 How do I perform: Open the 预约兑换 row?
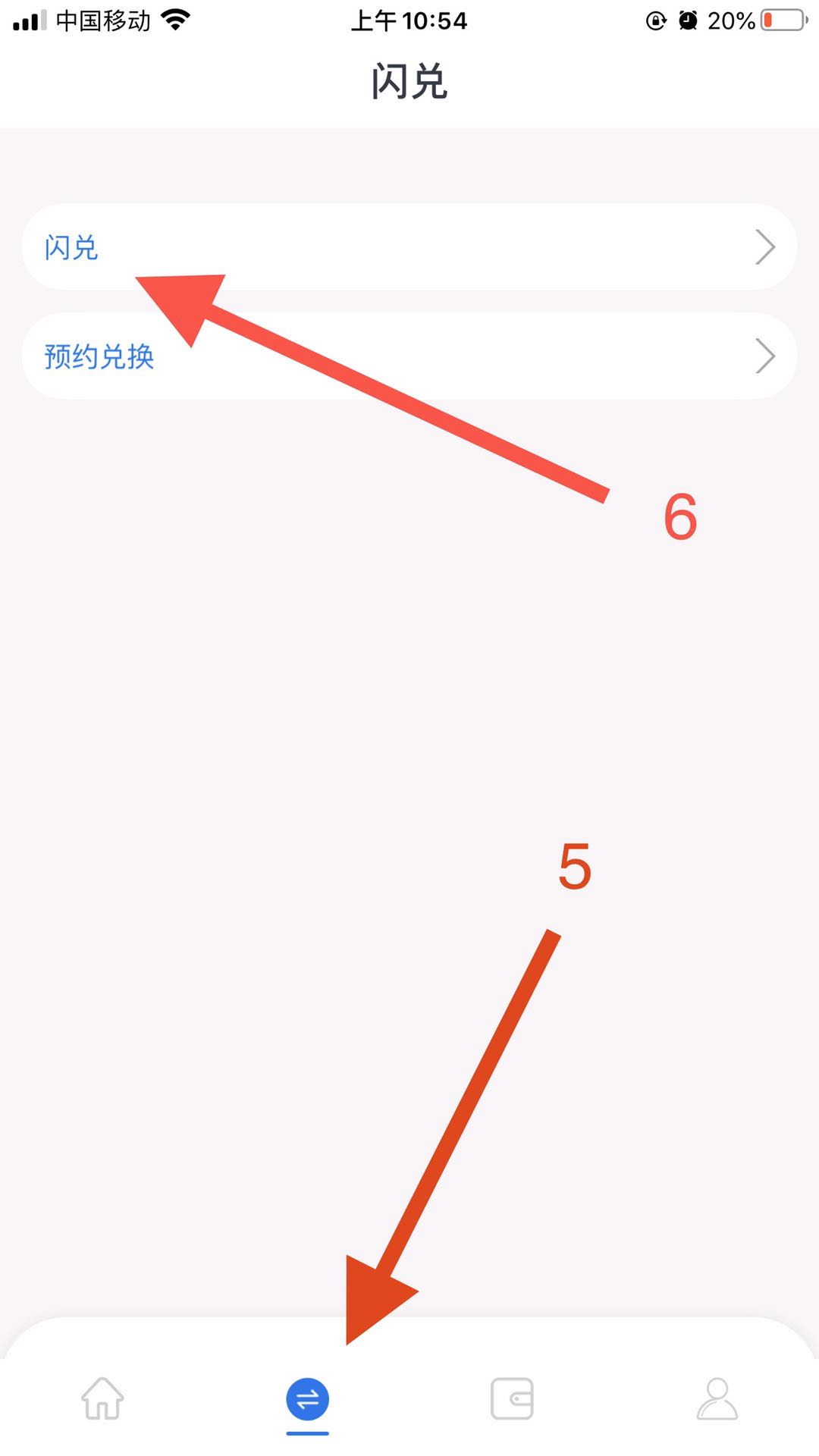click(409, 356)
